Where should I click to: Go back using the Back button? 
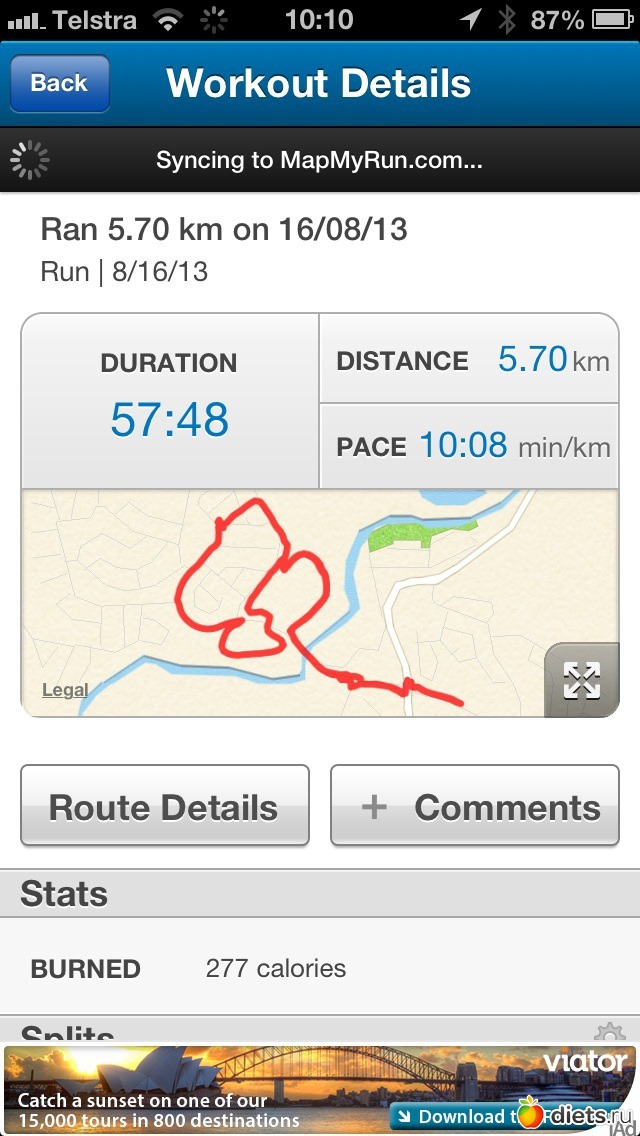59,84
